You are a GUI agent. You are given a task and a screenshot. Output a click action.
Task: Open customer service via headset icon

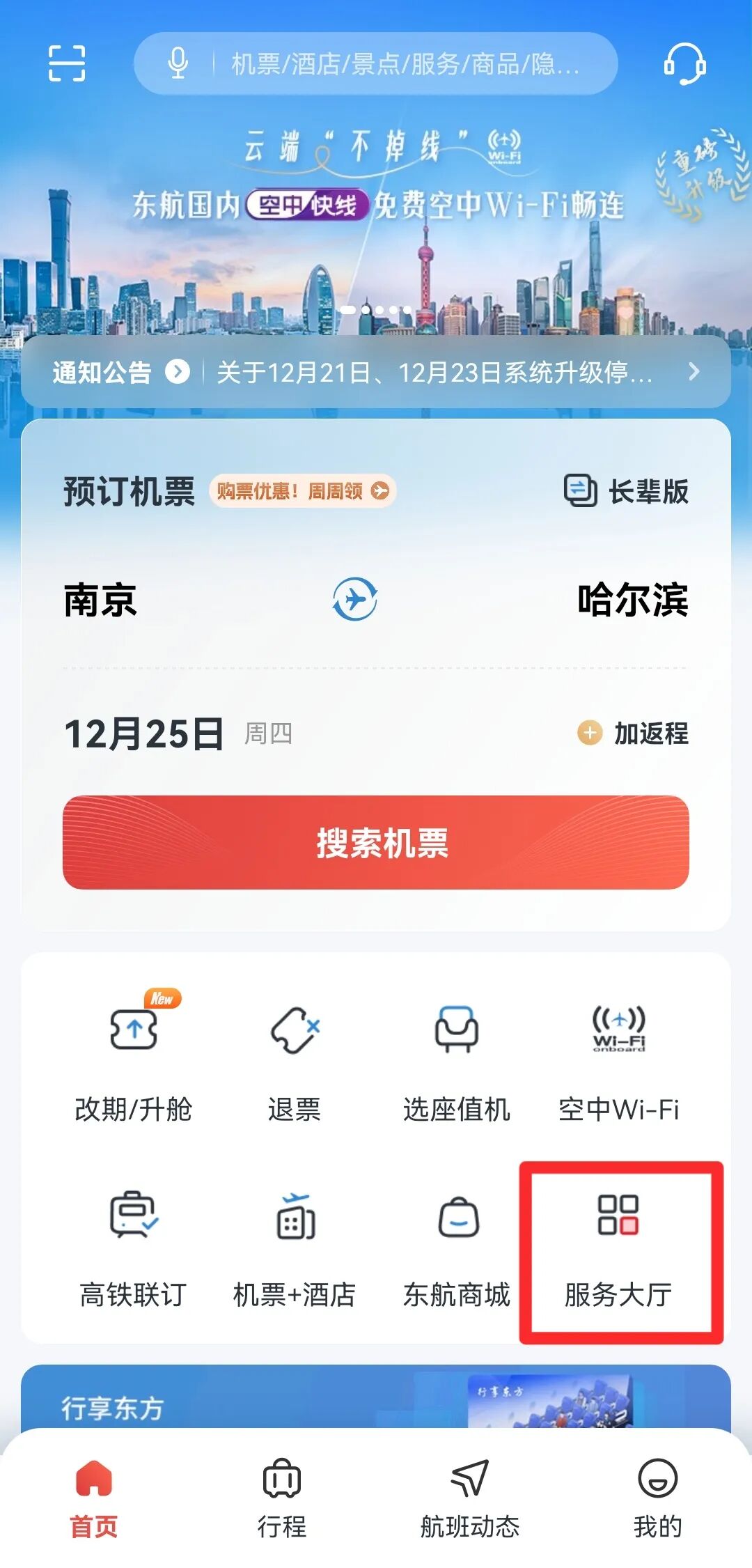(685, 64)
